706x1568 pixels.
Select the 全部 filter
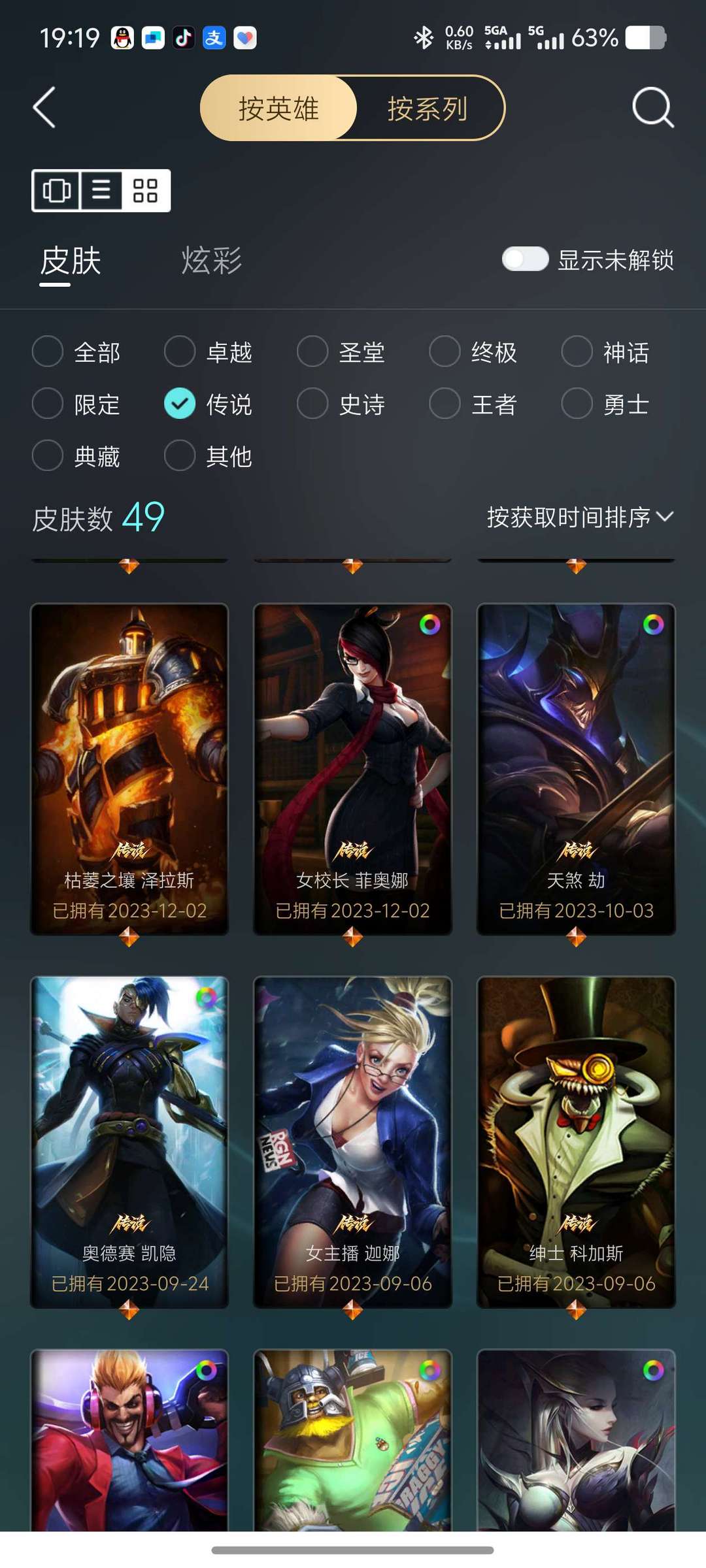[48, 351]
